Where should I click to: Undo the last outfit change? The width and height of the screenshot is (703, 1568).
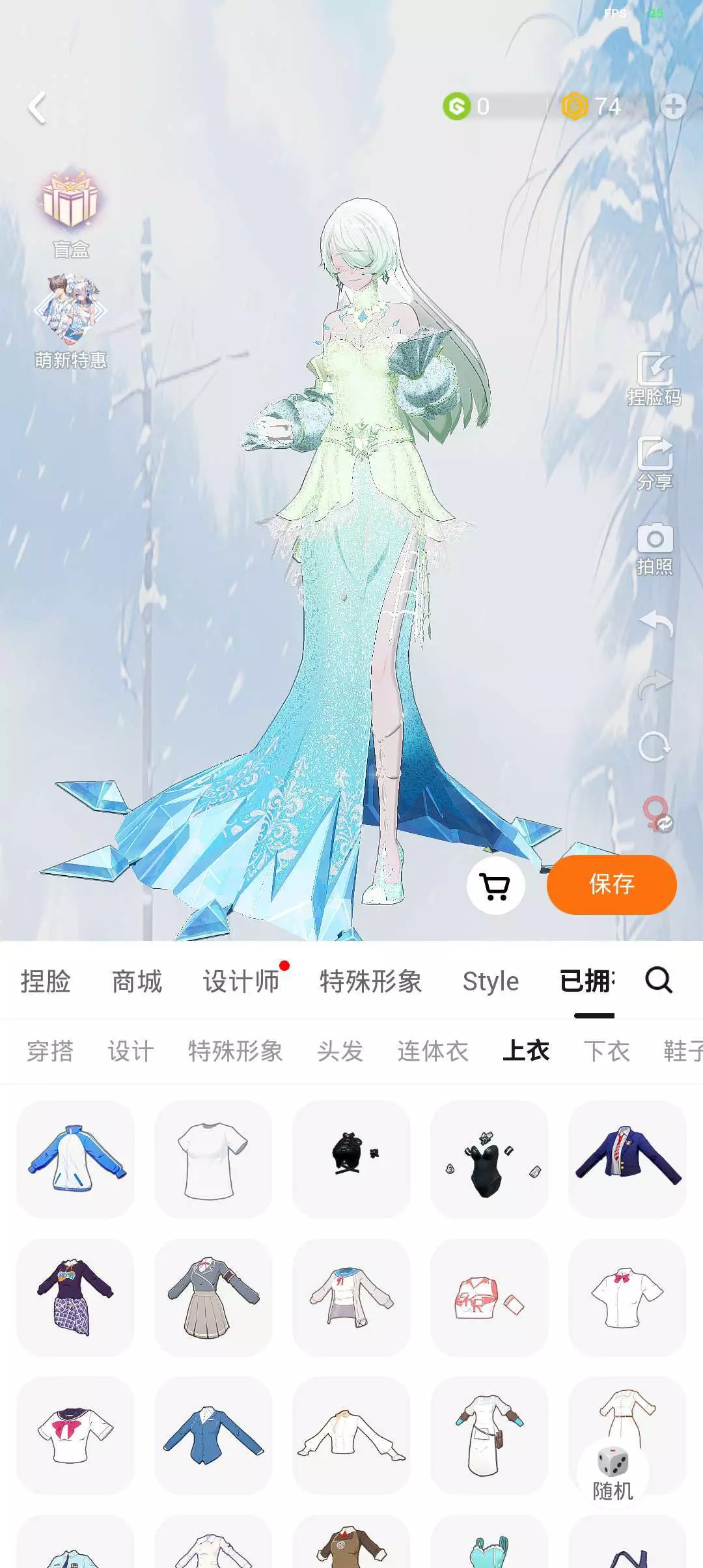point(655,624)
